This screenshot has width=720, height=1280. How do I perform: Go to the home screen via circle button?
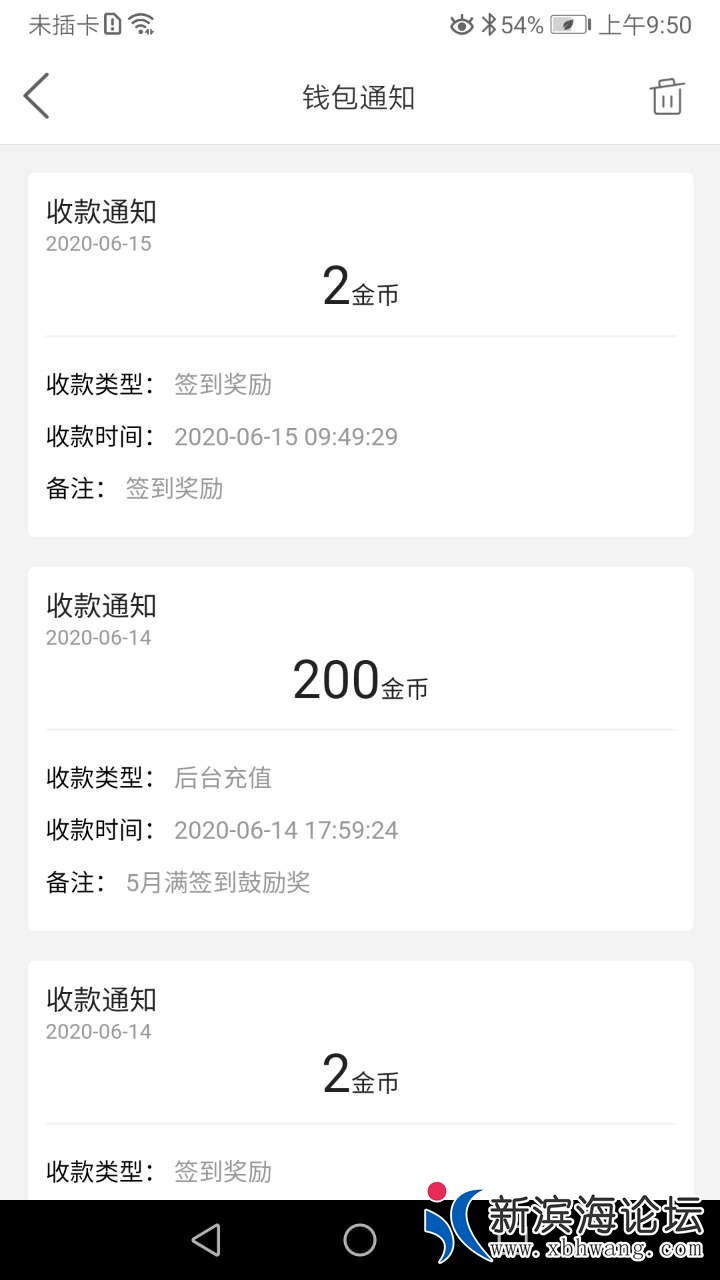pos(360,1240)
